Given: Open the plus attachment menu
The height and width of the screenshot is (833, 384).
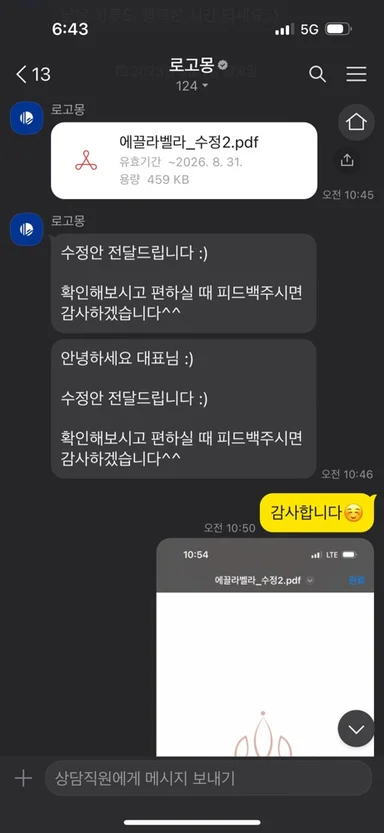Looking at the screenshot, I should coord(23,779).
